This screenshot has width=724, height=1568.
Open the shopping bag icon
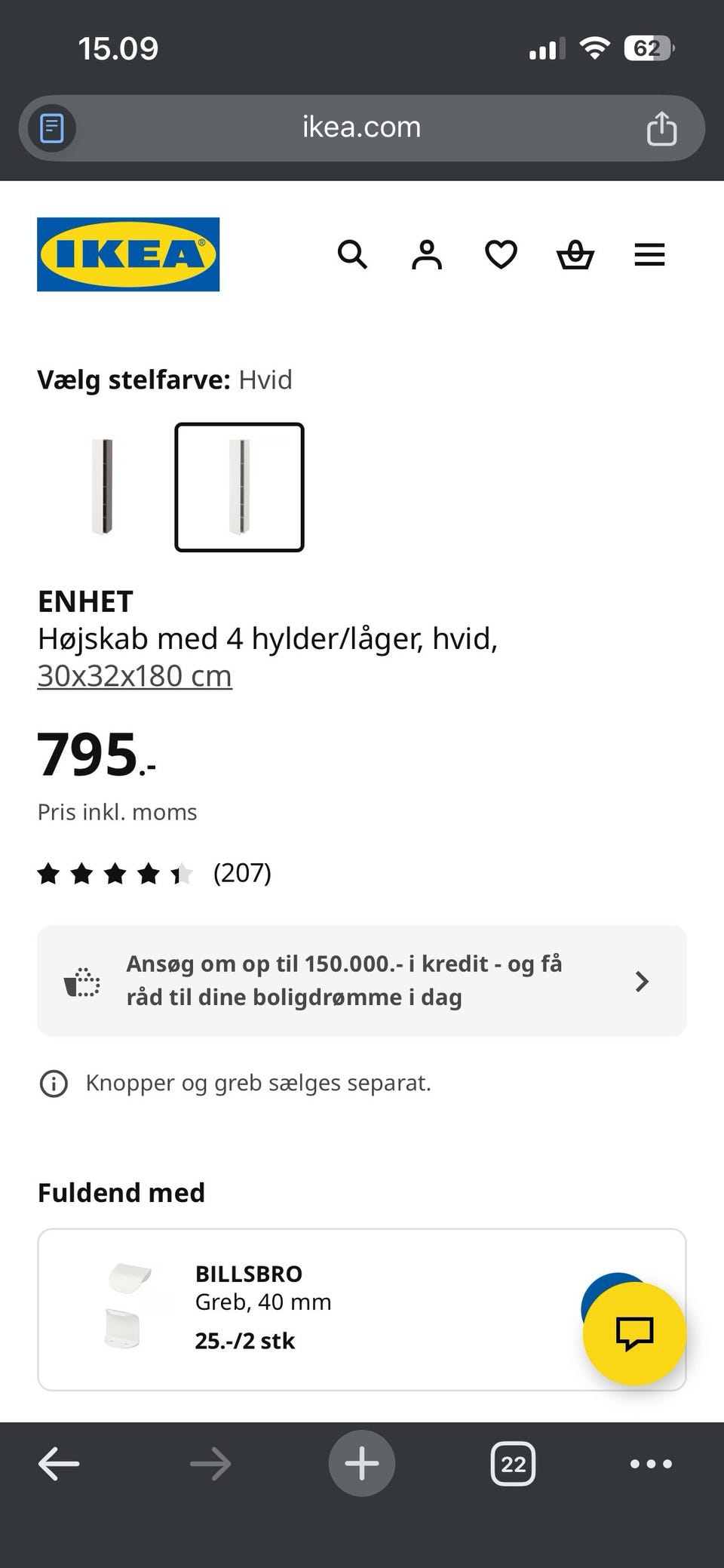575,254
